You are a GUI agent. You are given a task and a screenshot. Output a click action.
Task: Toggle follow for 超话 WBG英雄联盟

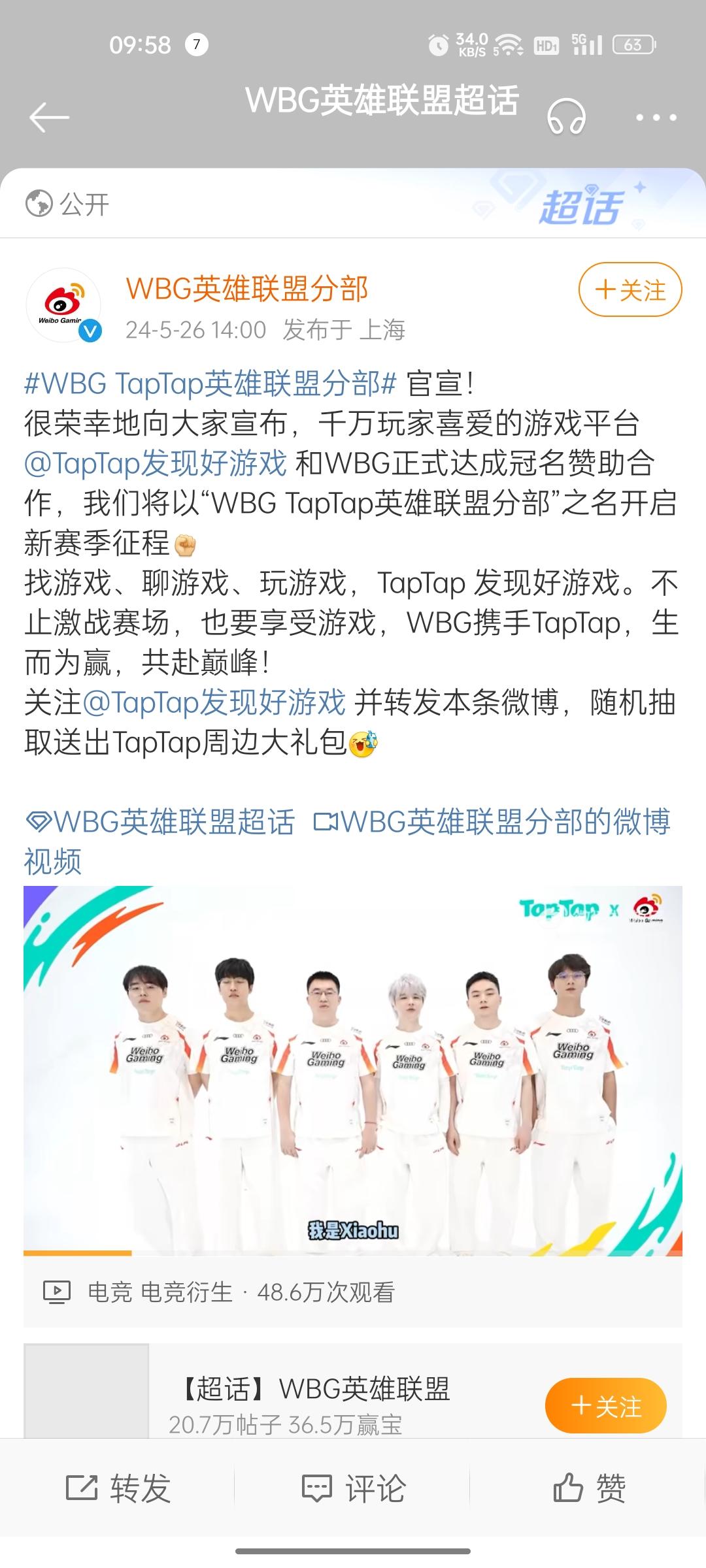605,1406
